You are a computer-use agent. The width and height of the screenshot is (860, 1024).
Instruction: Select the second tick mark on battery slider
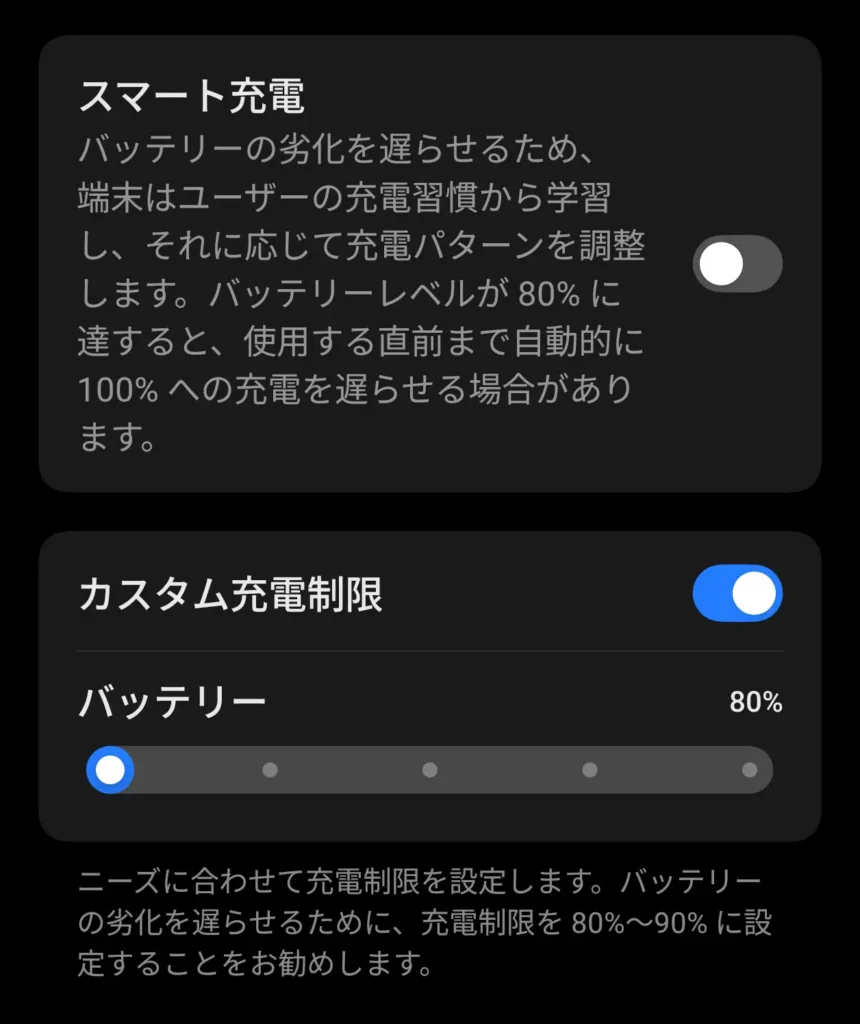click(x=270, y=770)
